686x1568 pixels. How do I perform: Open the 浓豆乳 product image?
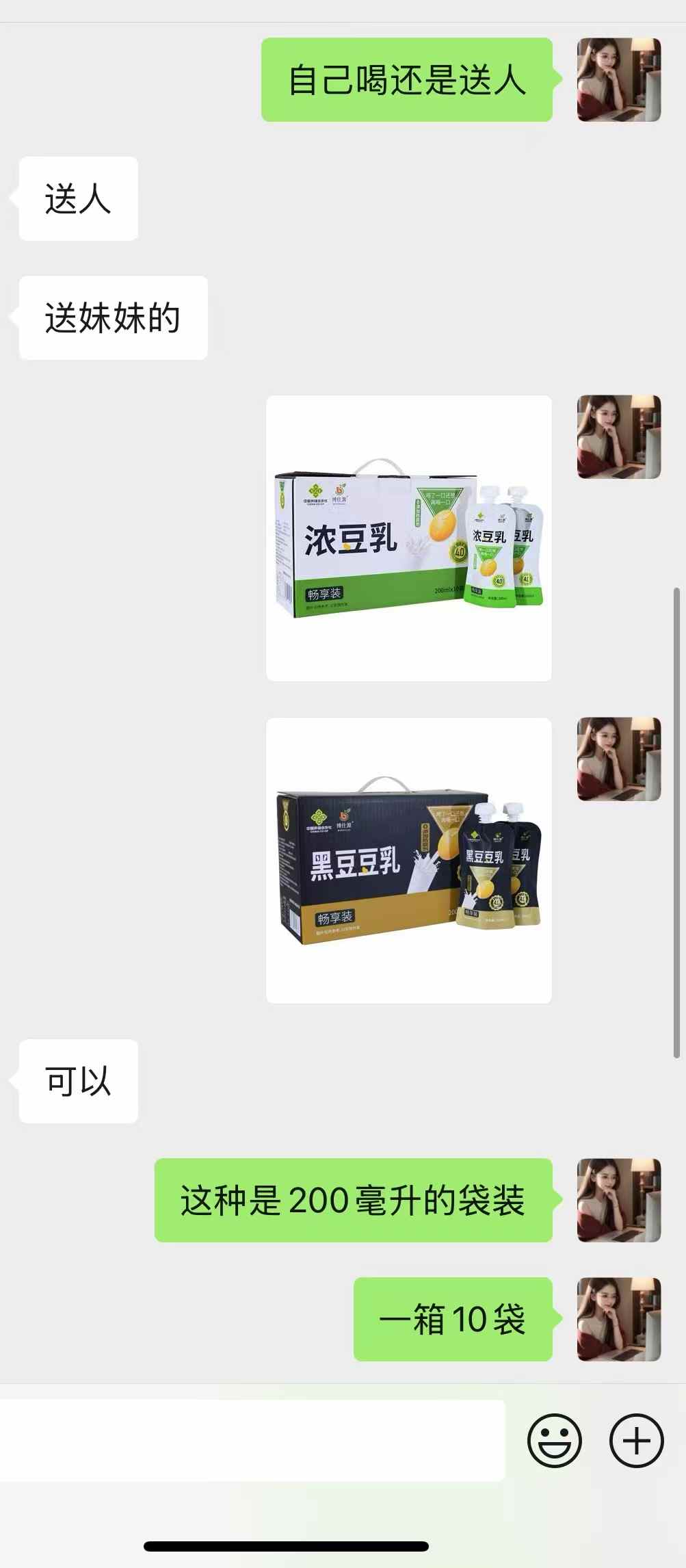pyautogui.click(x=408, y=538)
